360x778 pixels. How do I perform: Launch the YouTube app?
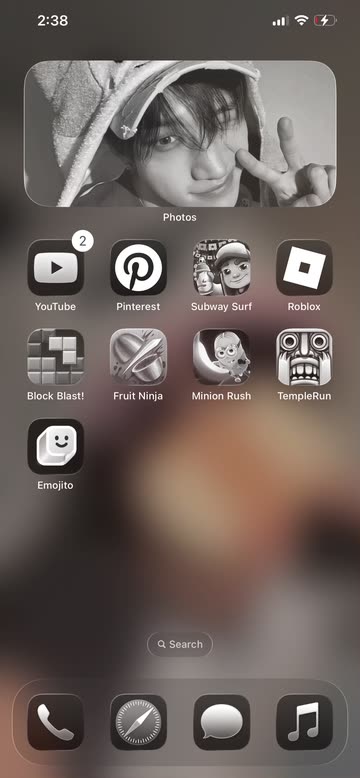pos(56,268)
